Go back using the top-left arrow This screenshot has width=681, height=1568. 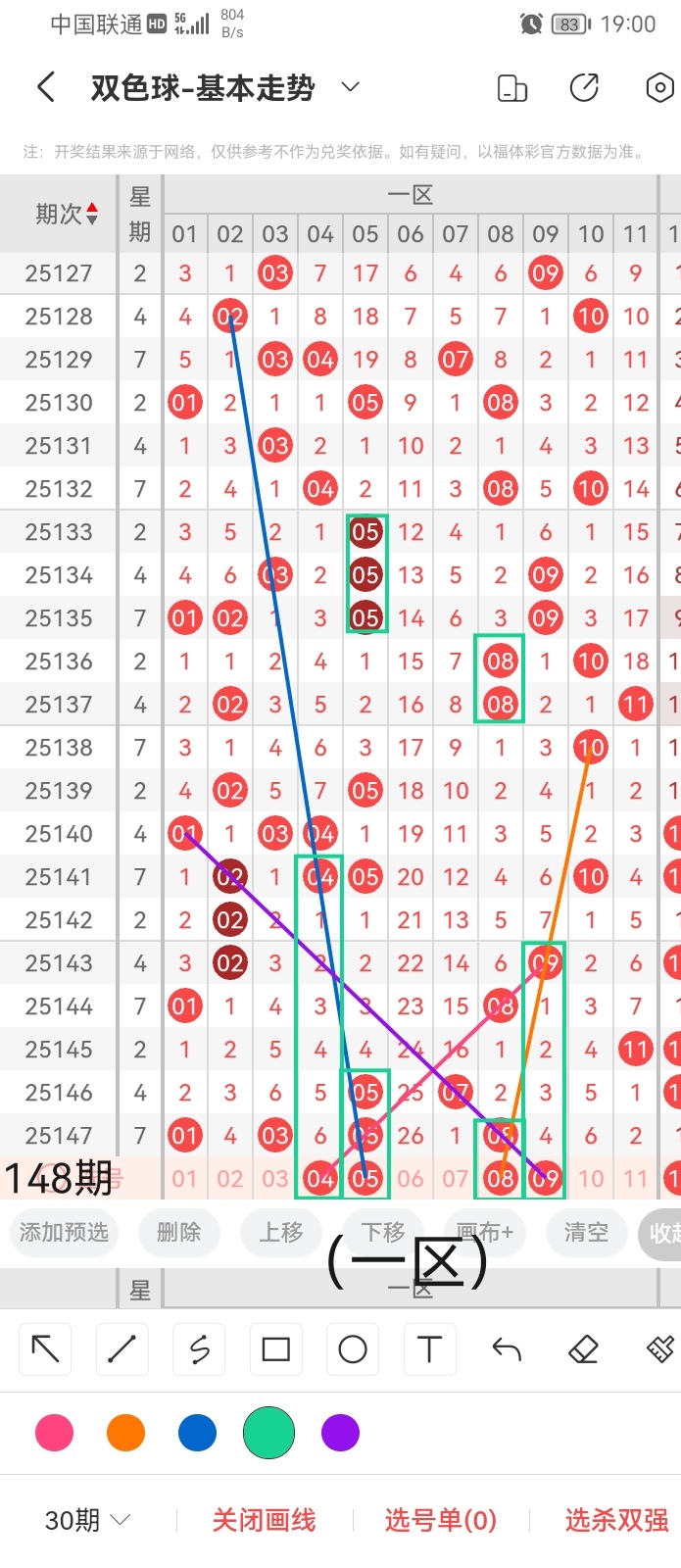coord(45,88)
